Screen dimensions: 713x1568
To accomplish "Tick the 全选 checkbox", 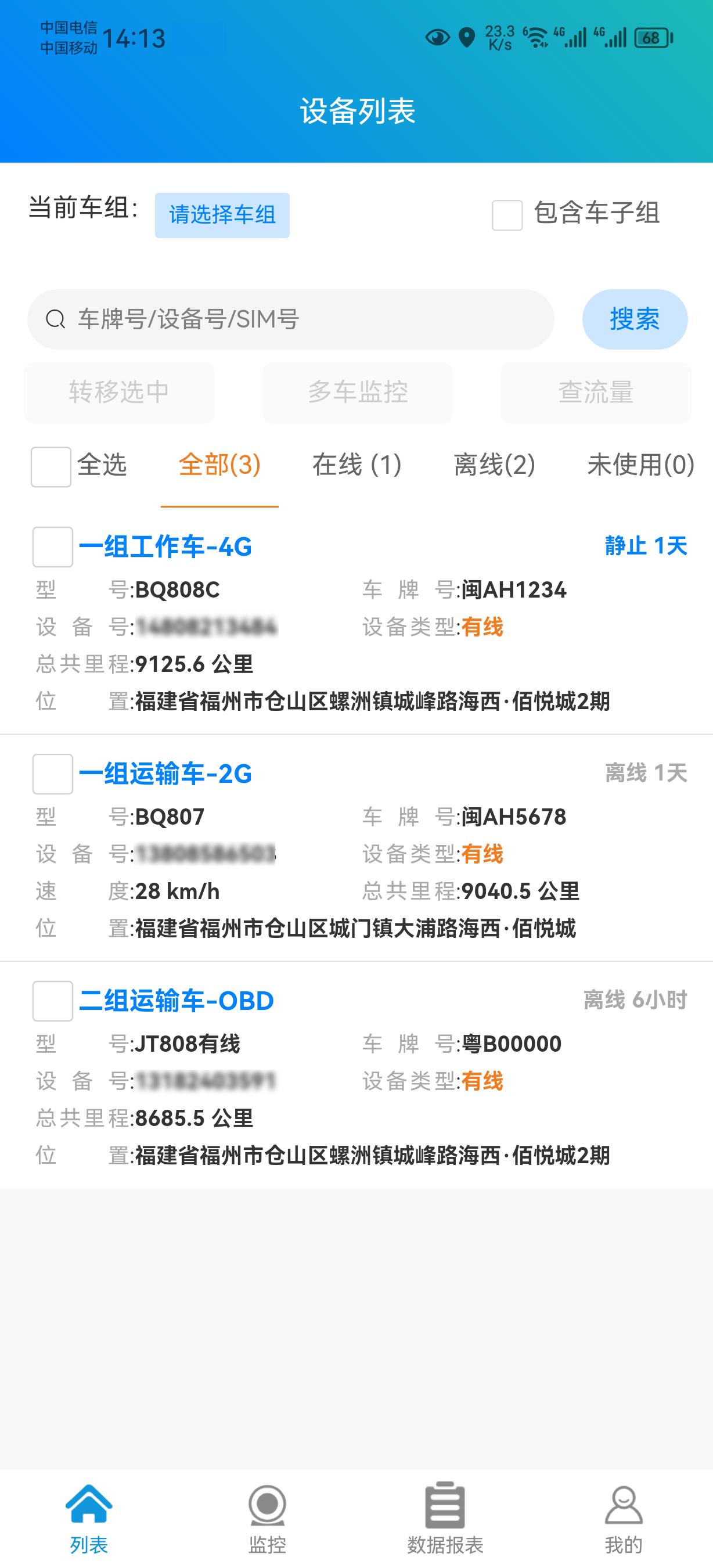I will coord(51,466).
